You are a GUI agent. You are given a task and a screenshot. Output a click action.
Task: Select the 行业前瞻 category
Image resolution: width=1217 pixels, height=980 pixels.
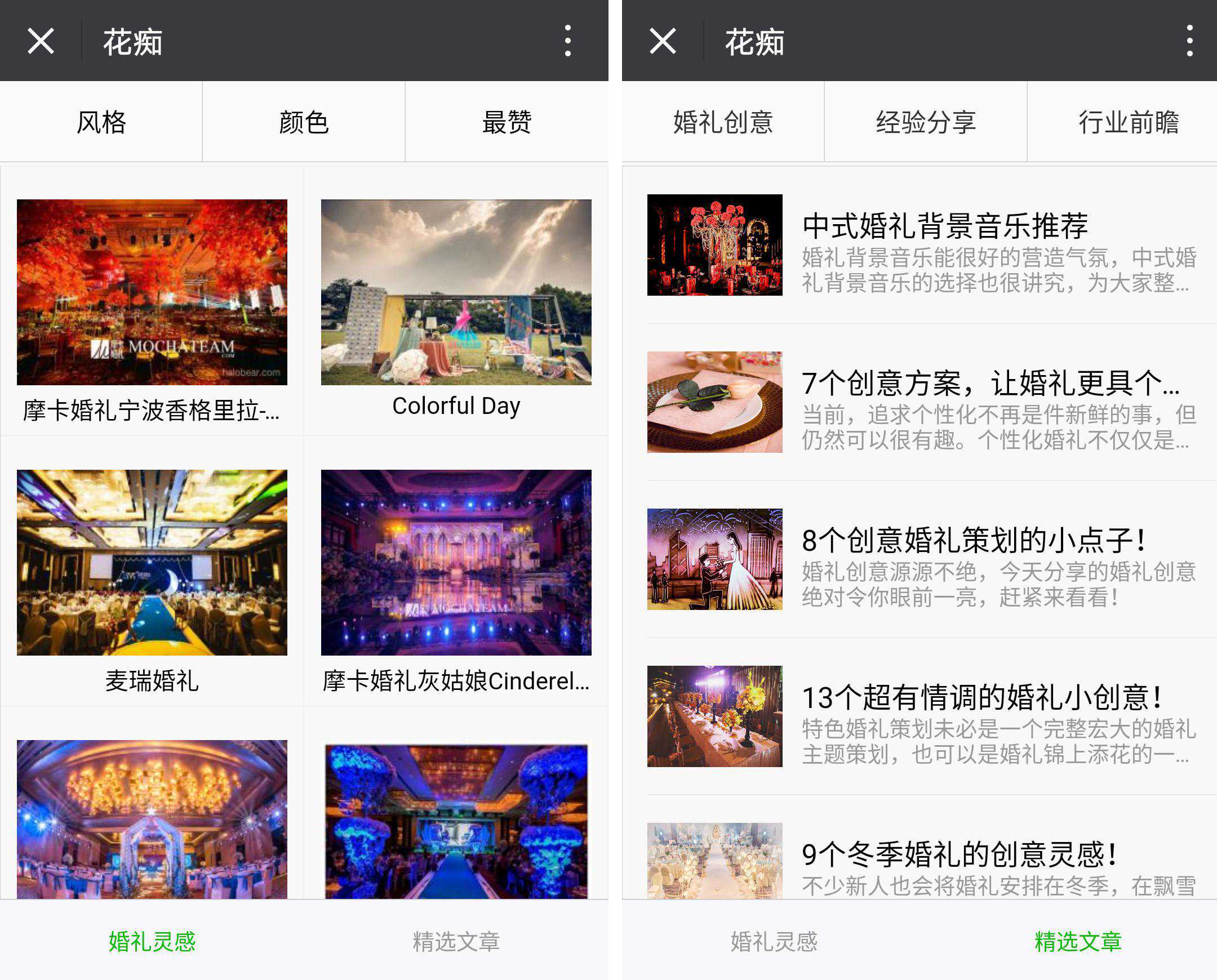pyautogui.click(x=1122, y=122)
